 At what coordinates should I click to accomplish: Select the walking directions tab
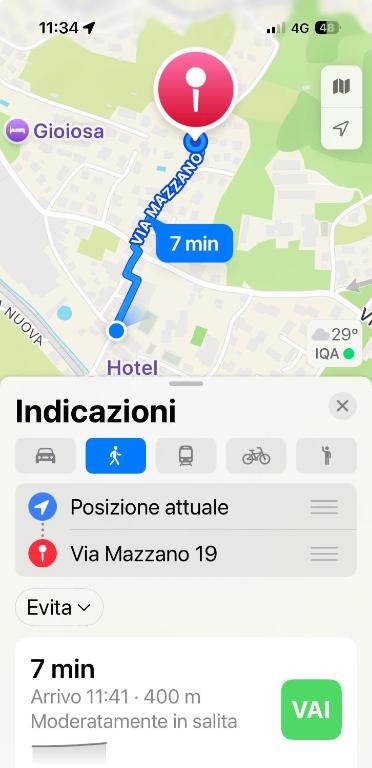[116, 456]
